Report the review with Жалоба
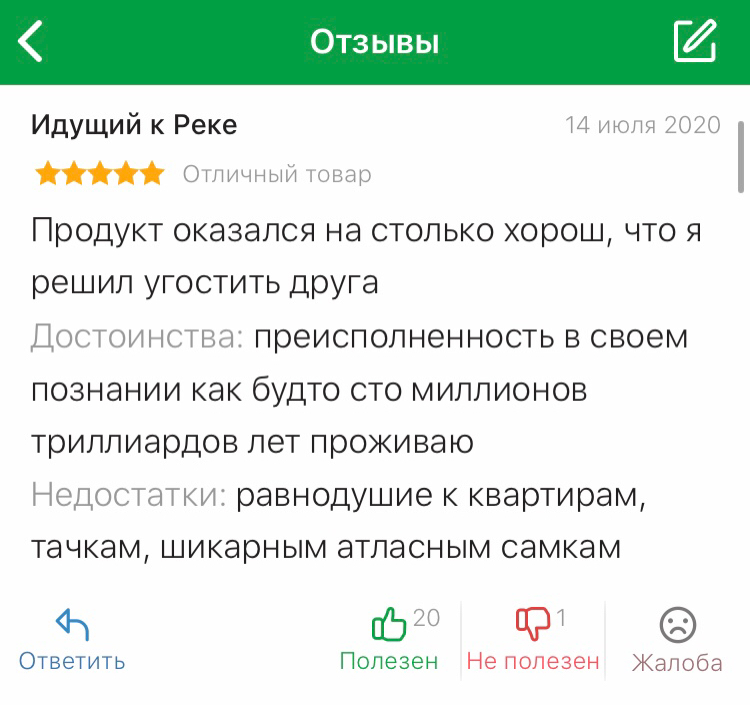 click(x=677, y=640)
